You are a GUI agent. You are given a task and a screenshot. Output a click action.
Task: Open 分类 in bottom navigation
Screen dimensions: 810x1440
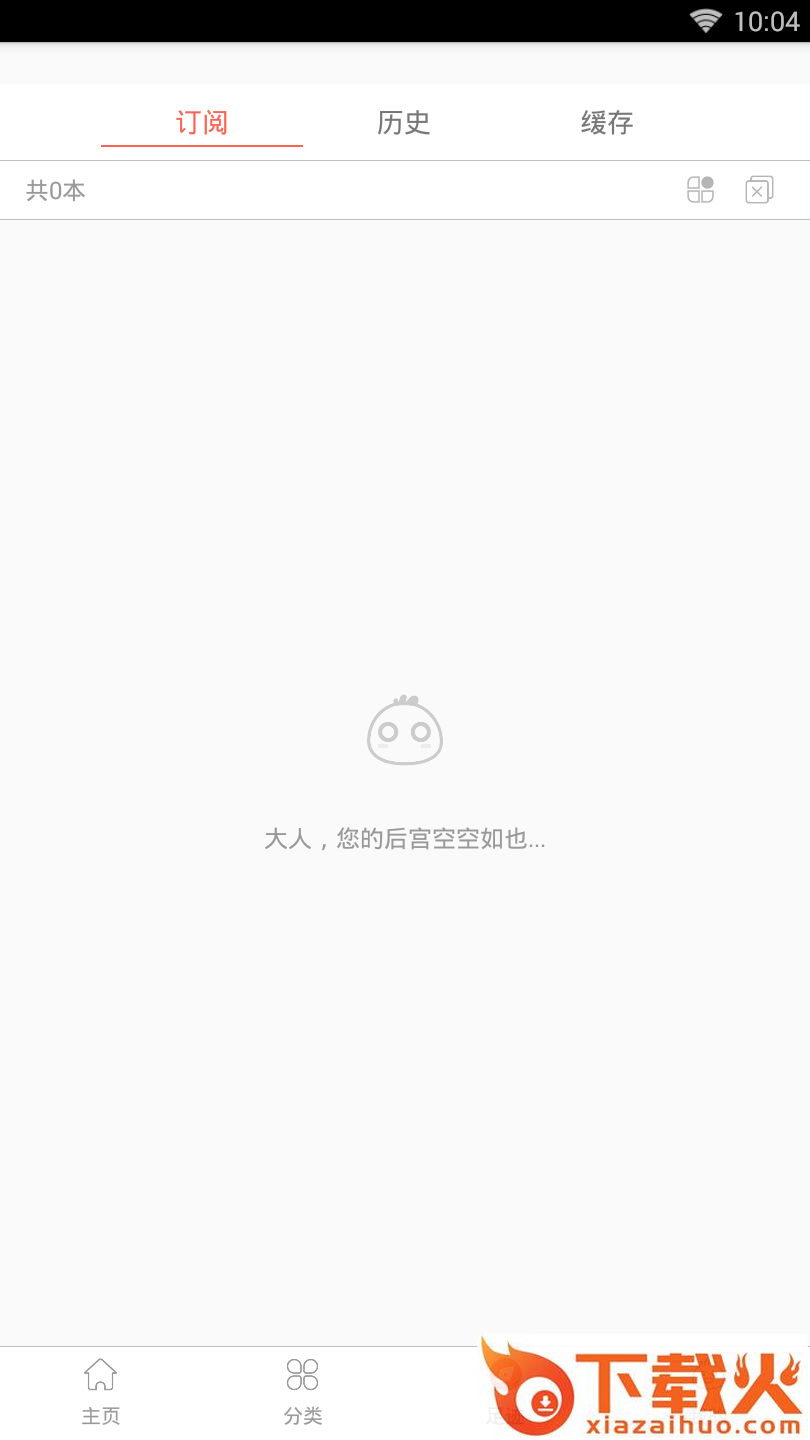[x=302, y=1391]
